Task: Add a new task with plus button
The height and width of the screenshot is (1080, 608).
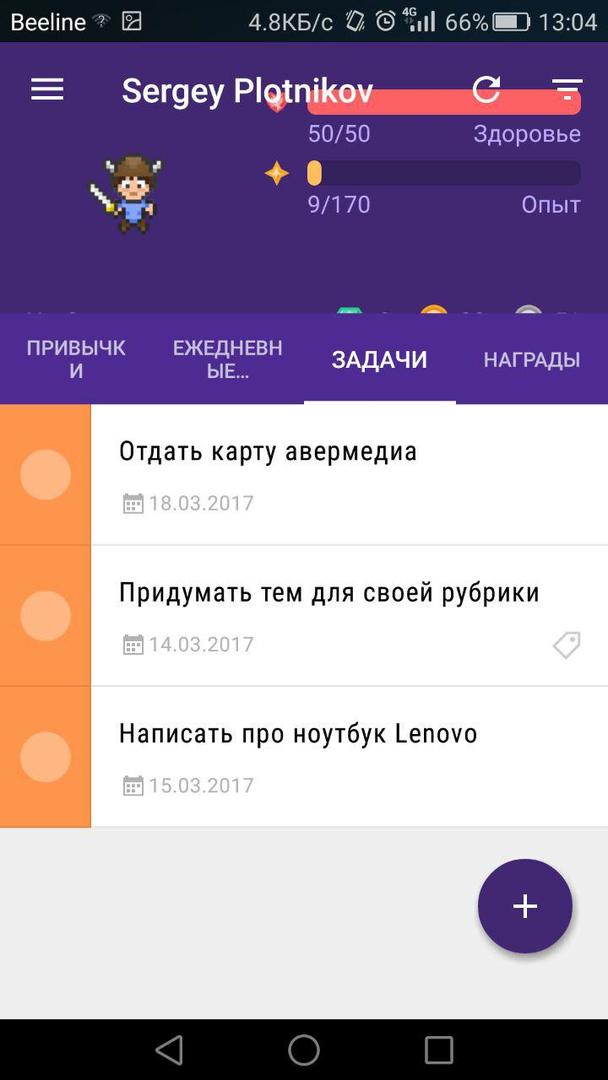Action: pyautogui.click(x=525, y=906)
